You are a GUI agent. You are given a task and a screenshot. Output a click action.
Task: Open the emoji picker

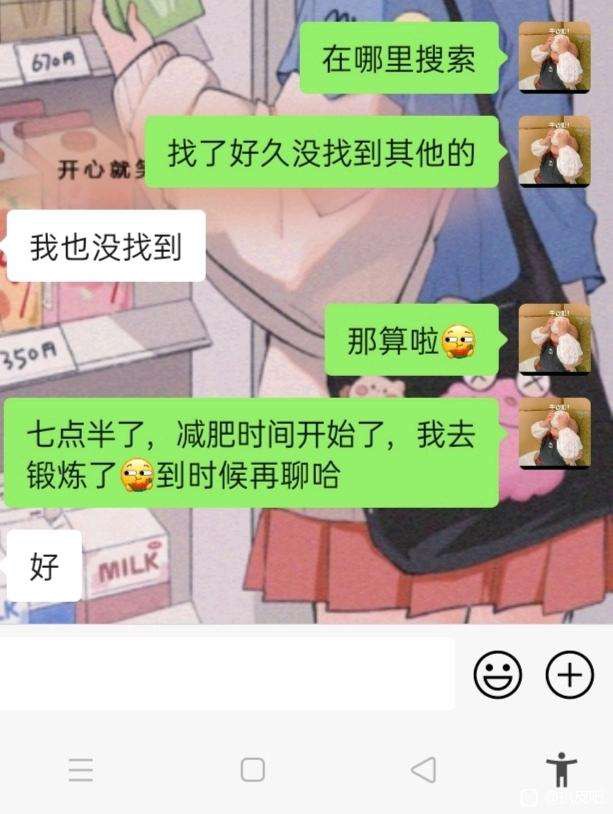[497, 675]
